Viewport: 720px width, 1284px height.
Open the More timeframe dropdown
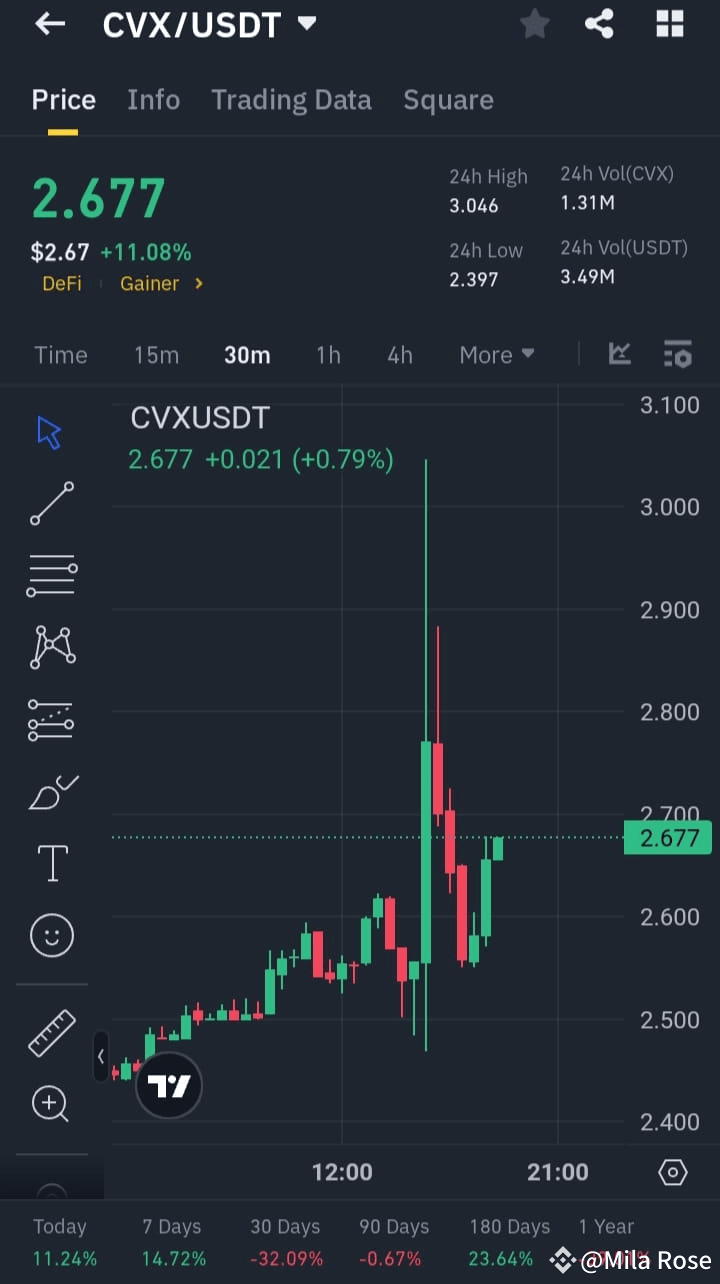point(497,354)
